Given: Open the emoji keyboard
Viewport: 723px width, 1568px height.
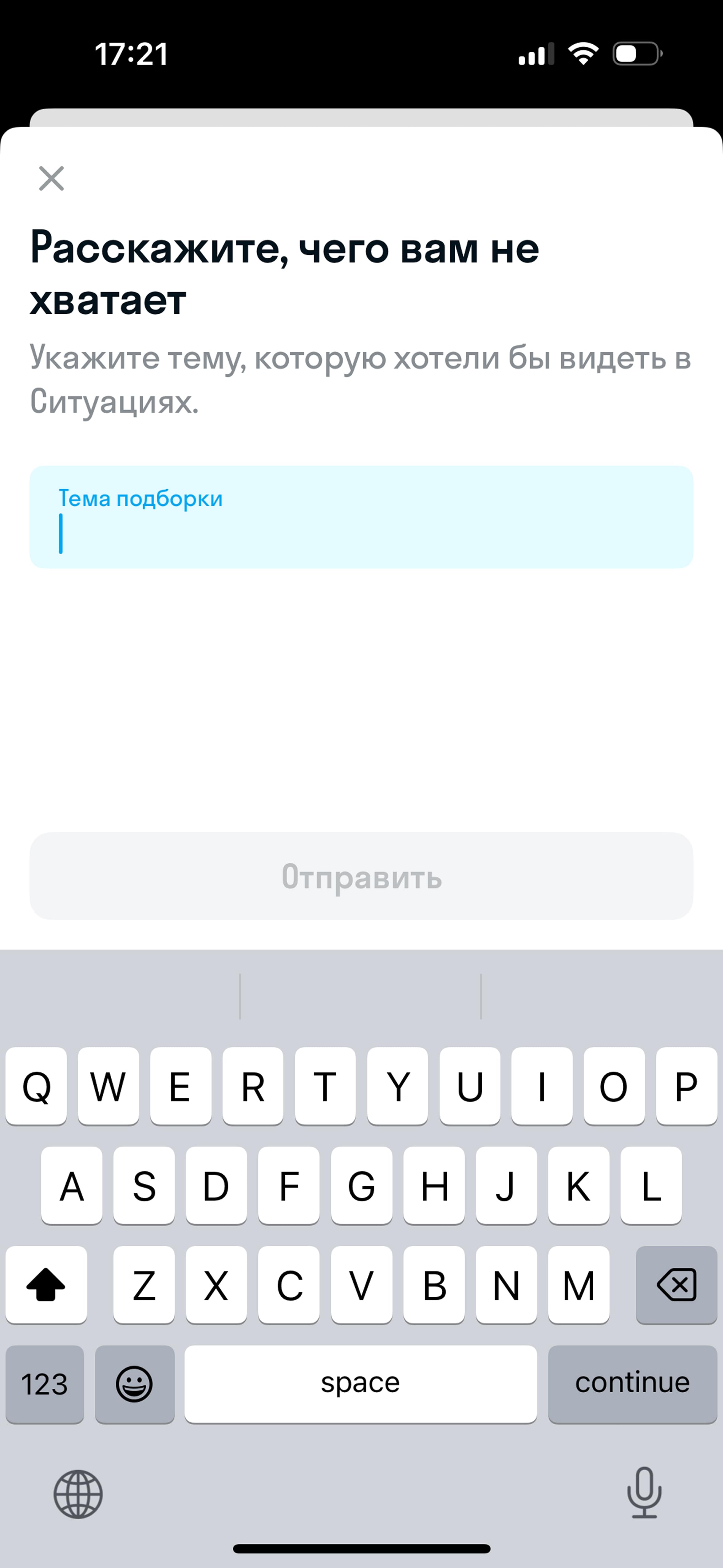Looking at the screenshot, I should tap(135, 1383).
